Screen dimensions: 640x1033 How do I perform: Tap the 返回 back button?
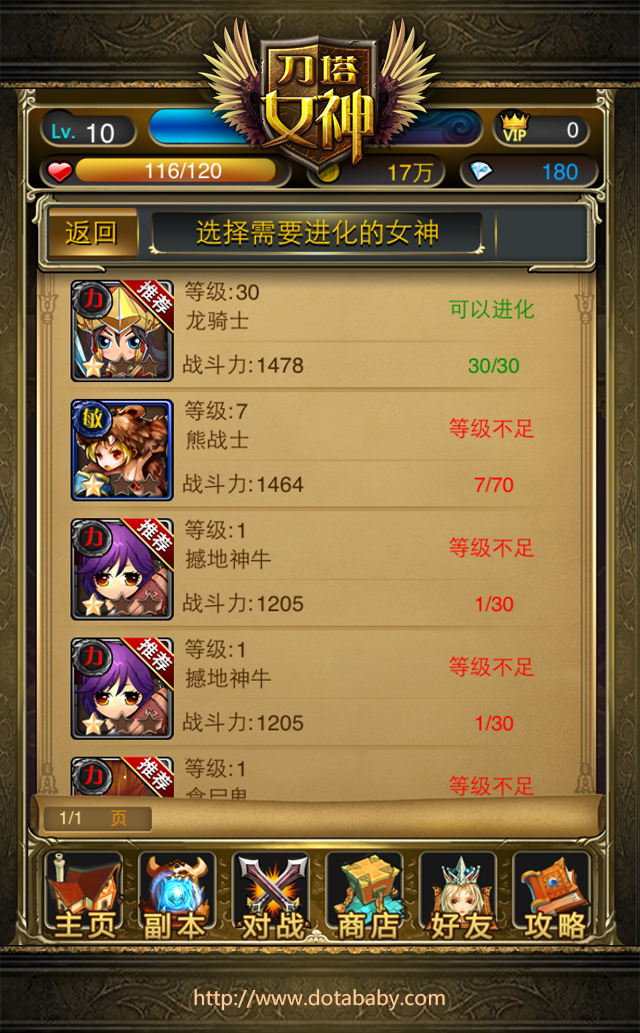click(x=92, y=234)
